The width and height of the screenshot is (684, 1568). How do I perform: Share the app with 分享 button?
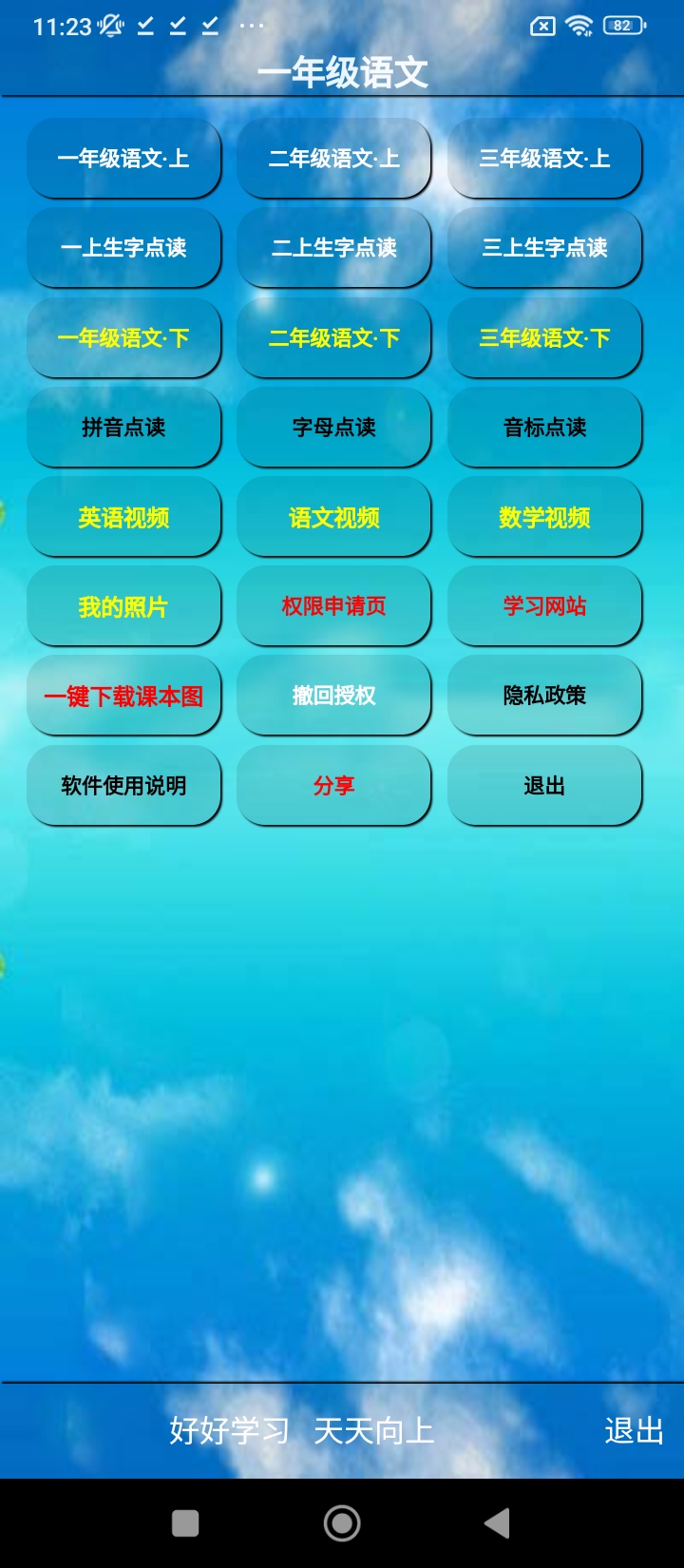(334, 786)
